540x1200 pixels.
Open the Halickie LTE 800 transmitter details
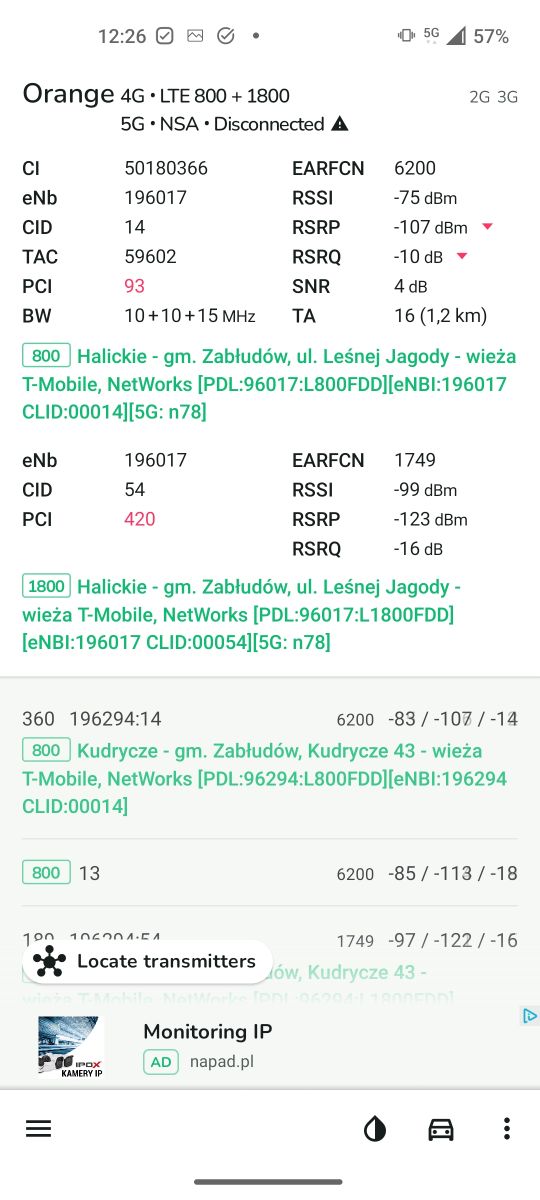(x=270, y=384)
